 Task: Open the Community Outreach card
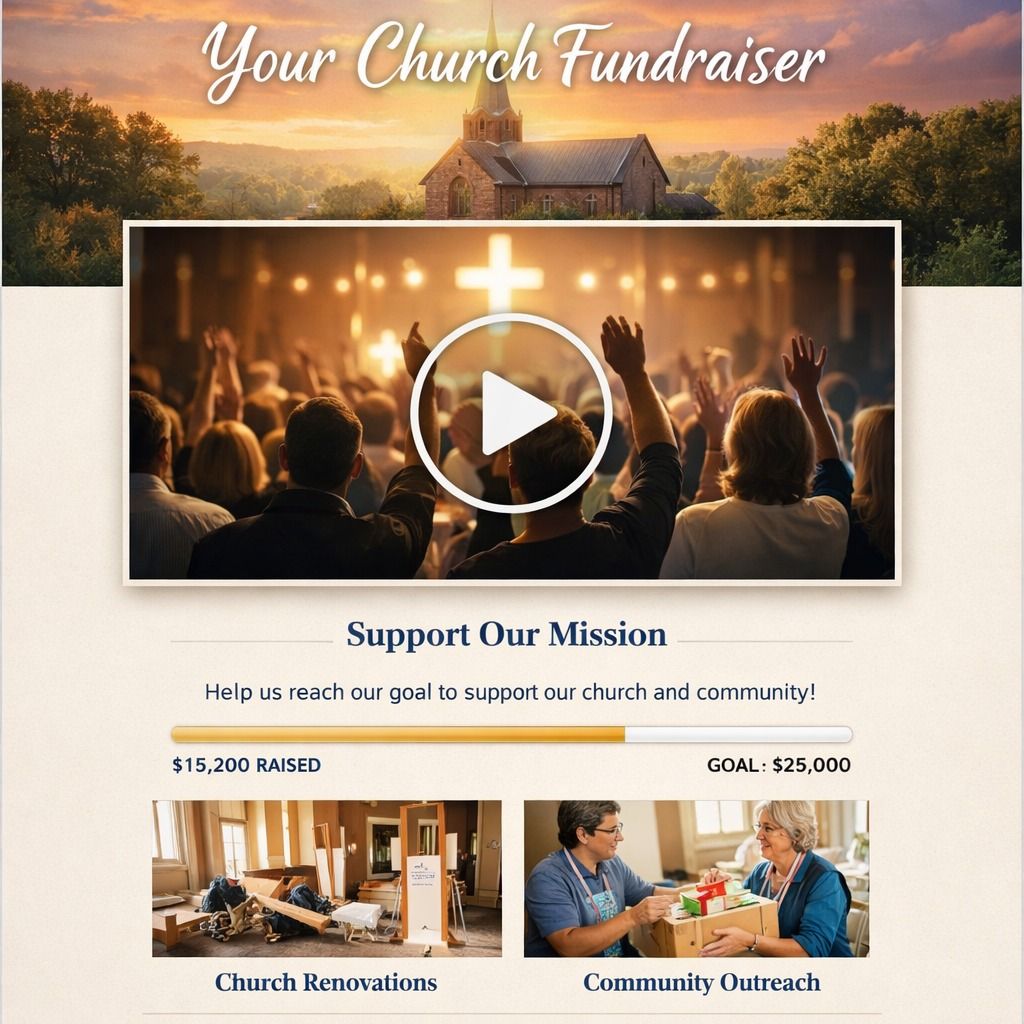(x=697, y=880)
